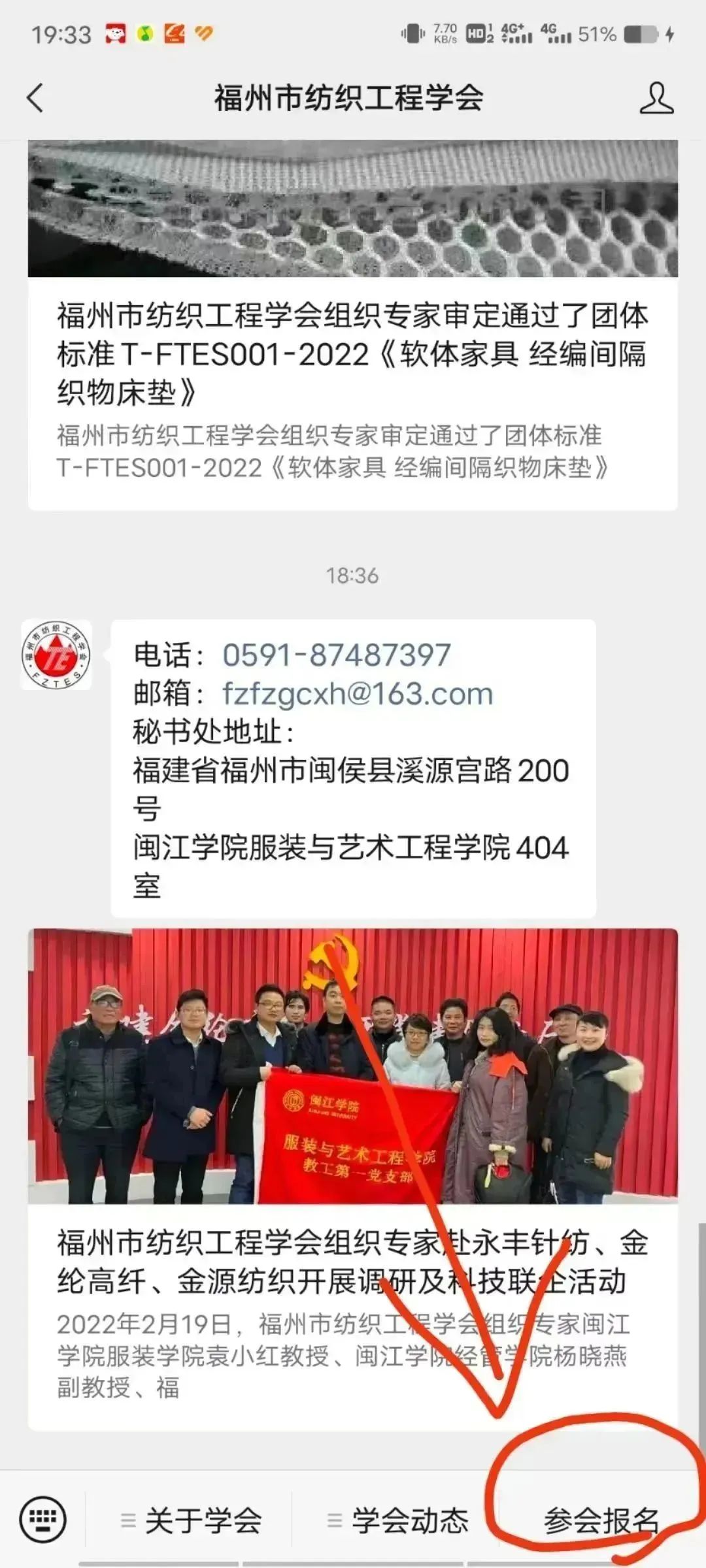This screenshot has width=706, height=1568.
Task: Go back from 福州市纺织工程学会 chat
Action: (35, 98)
